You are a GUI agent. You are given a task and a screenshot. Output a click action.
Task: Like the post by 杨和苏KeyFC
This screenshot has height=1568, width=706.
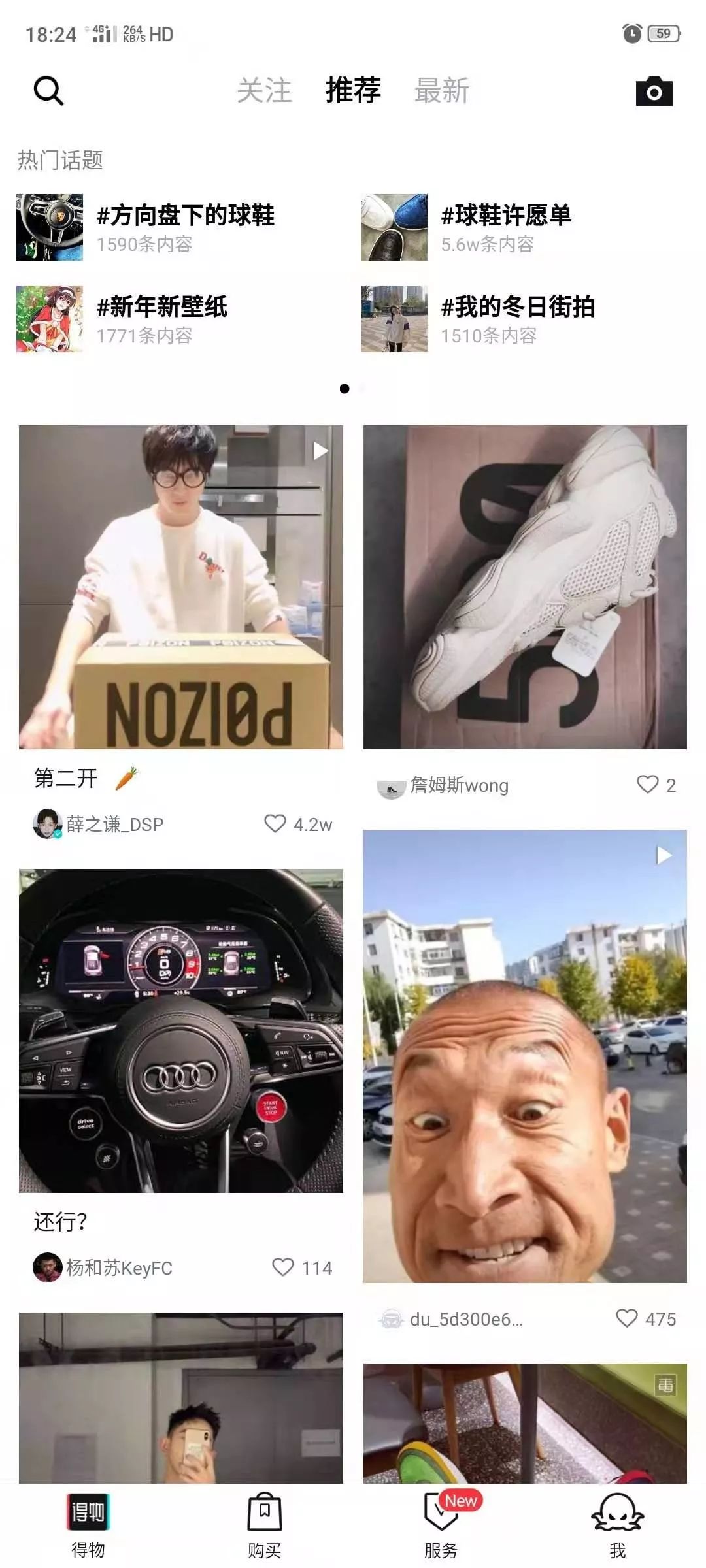tap(283, 1267)
